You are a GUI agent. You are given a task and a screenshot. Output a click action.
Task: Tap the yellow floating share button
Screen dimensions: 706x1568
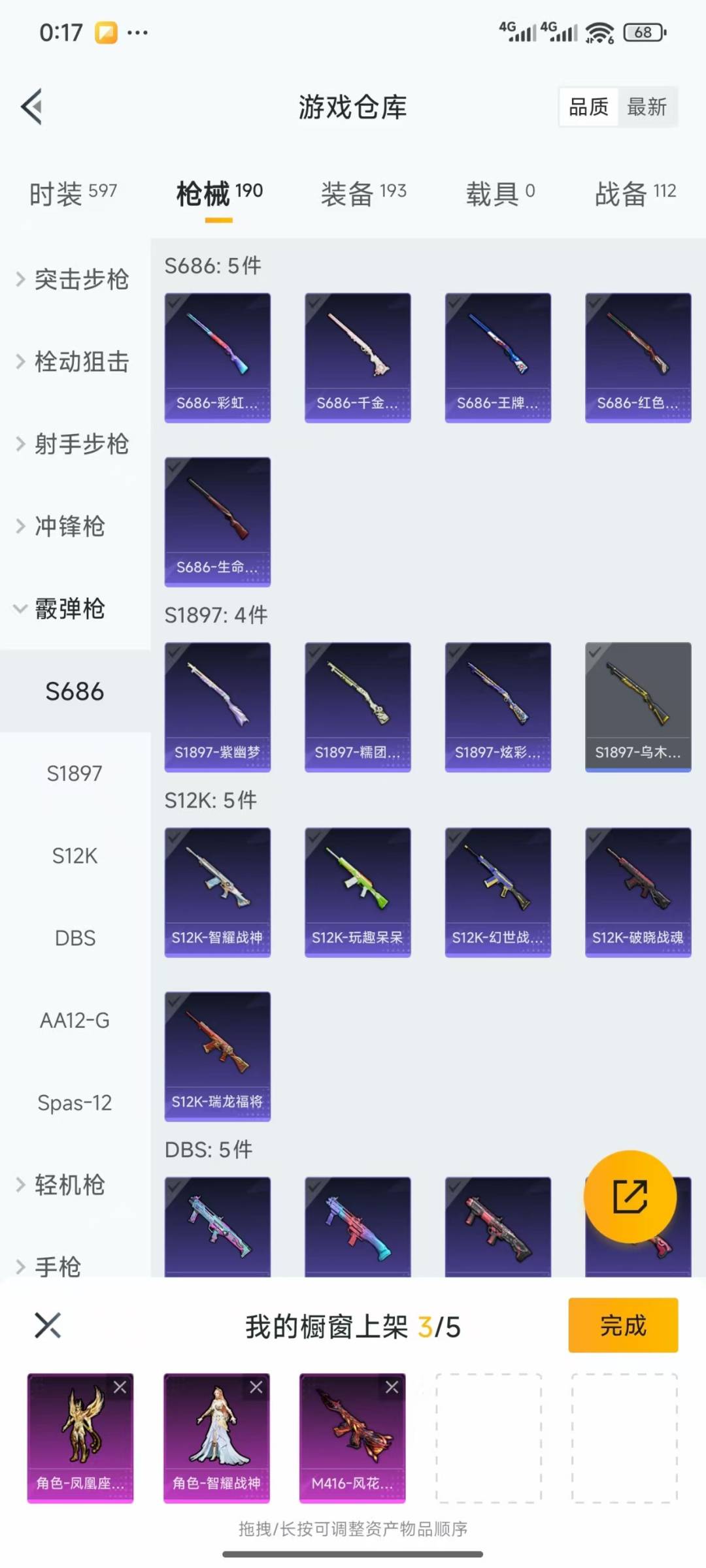click(630, 1197)
